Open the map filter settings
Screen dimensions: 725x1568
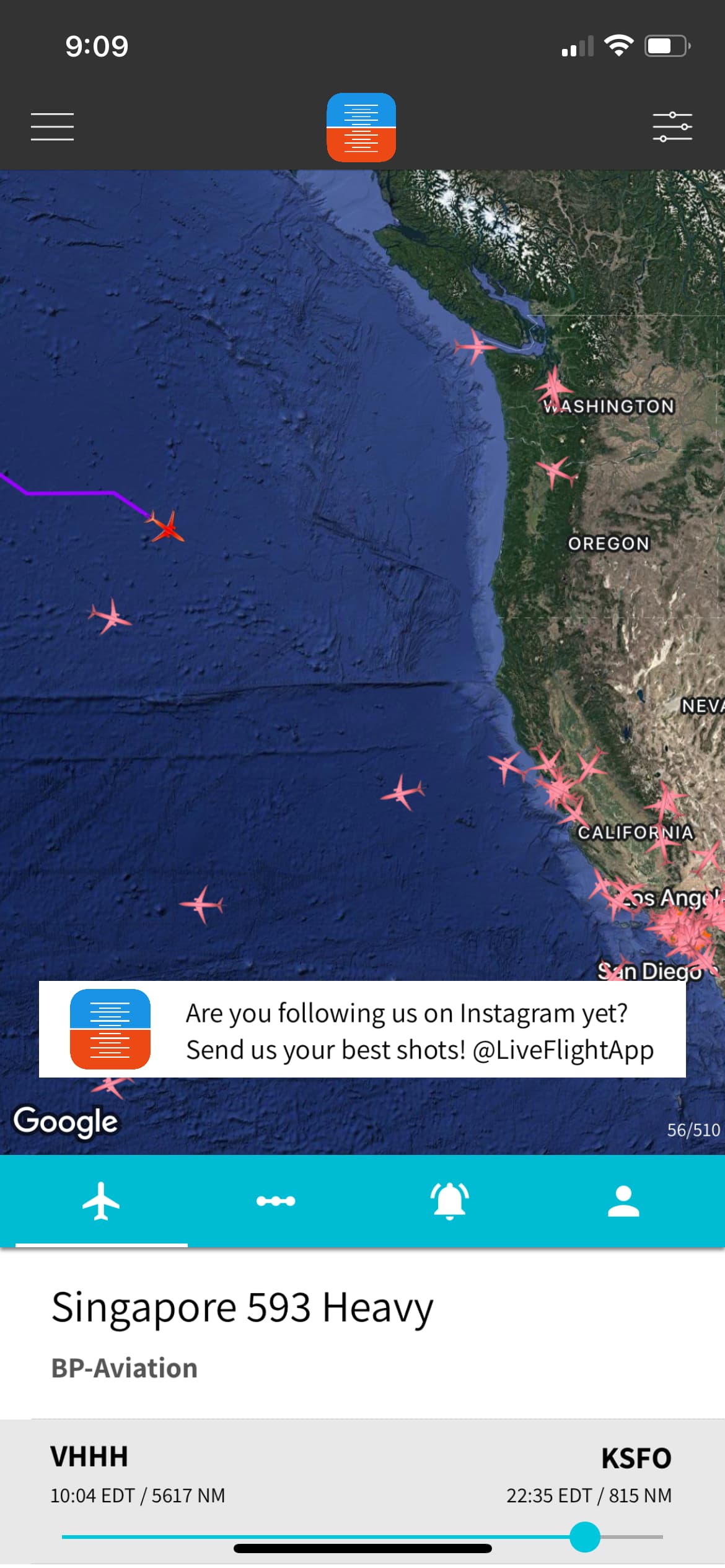[672, 127]
